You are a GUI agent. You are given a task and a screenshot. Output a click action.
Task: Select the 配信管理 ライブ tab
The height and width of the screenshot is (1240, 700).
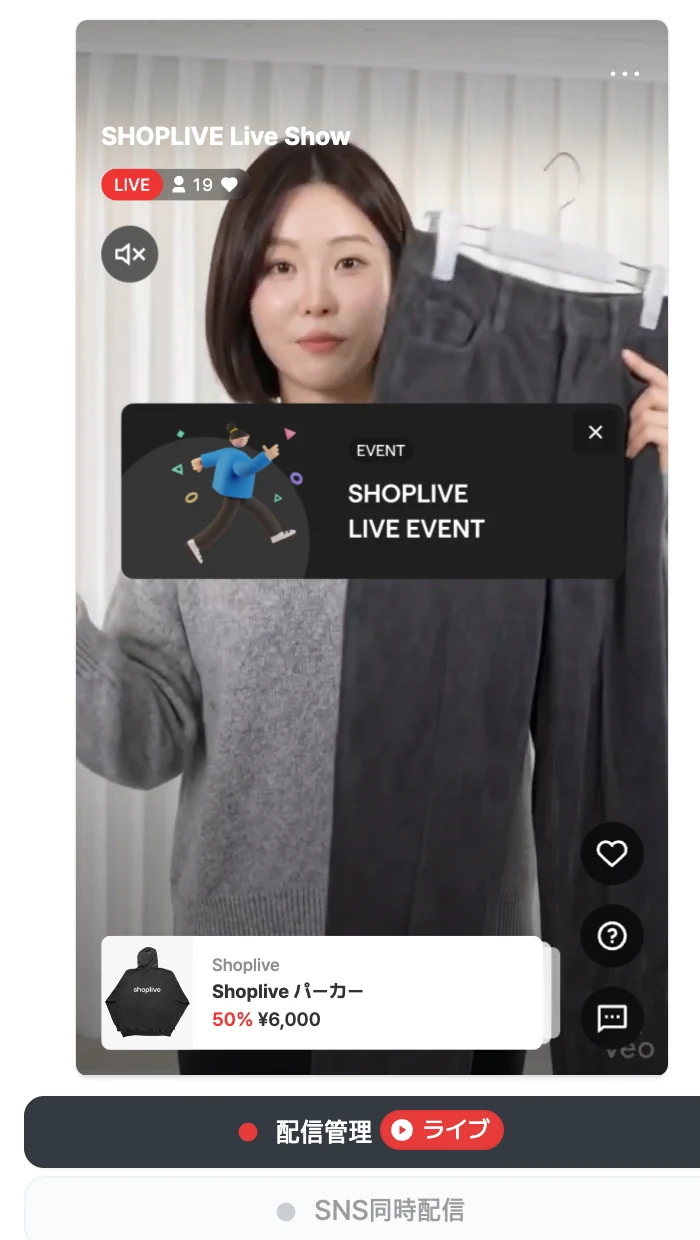[362, 1131]
